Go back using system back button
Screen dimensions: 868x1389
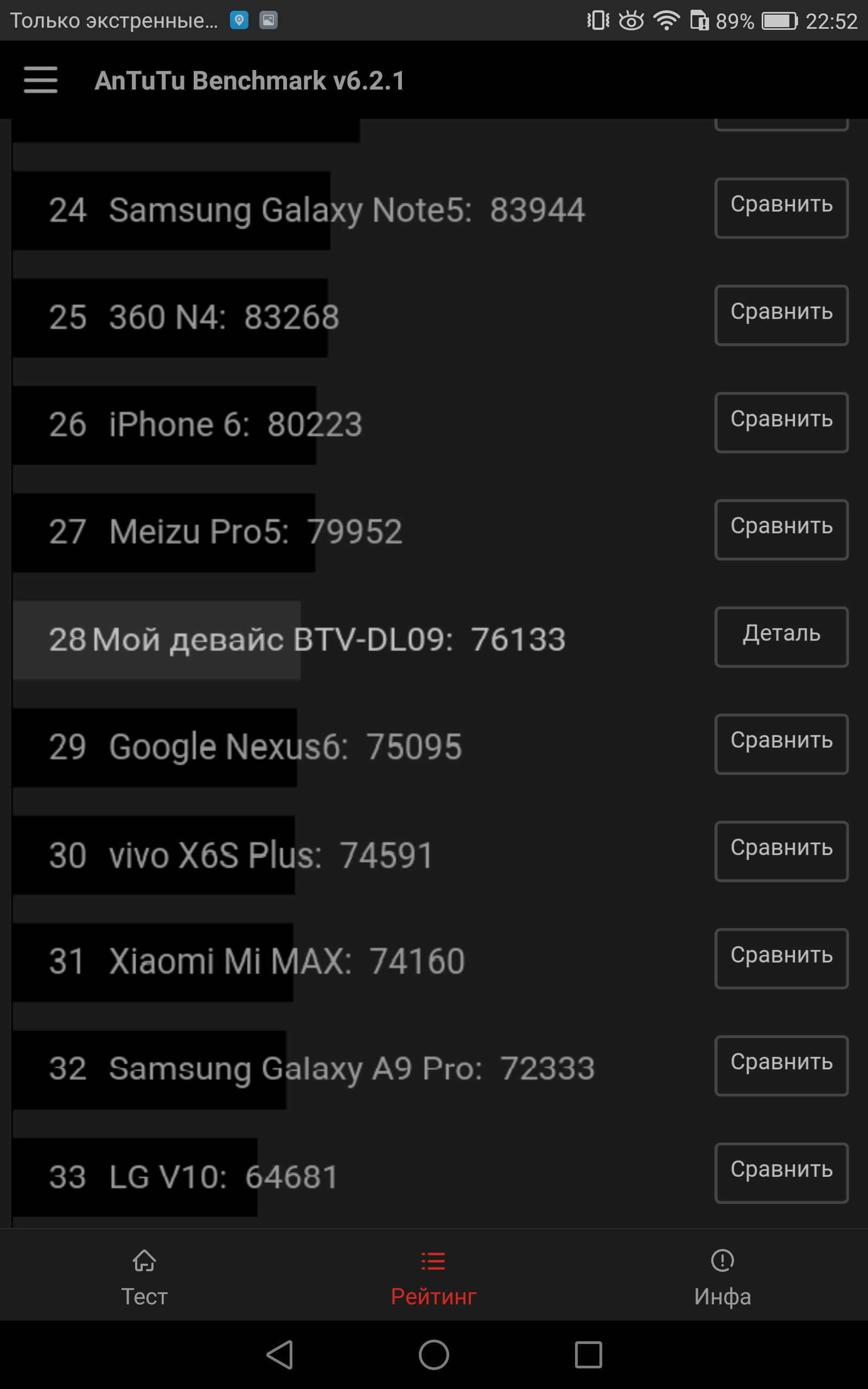(280, 1355)
